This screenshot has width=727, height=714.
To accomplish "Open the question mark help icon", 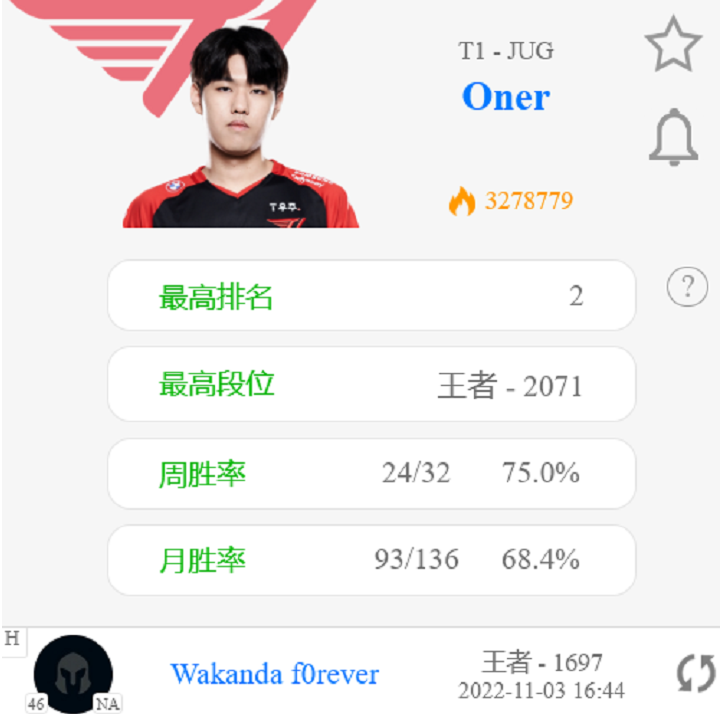I will point(687,288).
